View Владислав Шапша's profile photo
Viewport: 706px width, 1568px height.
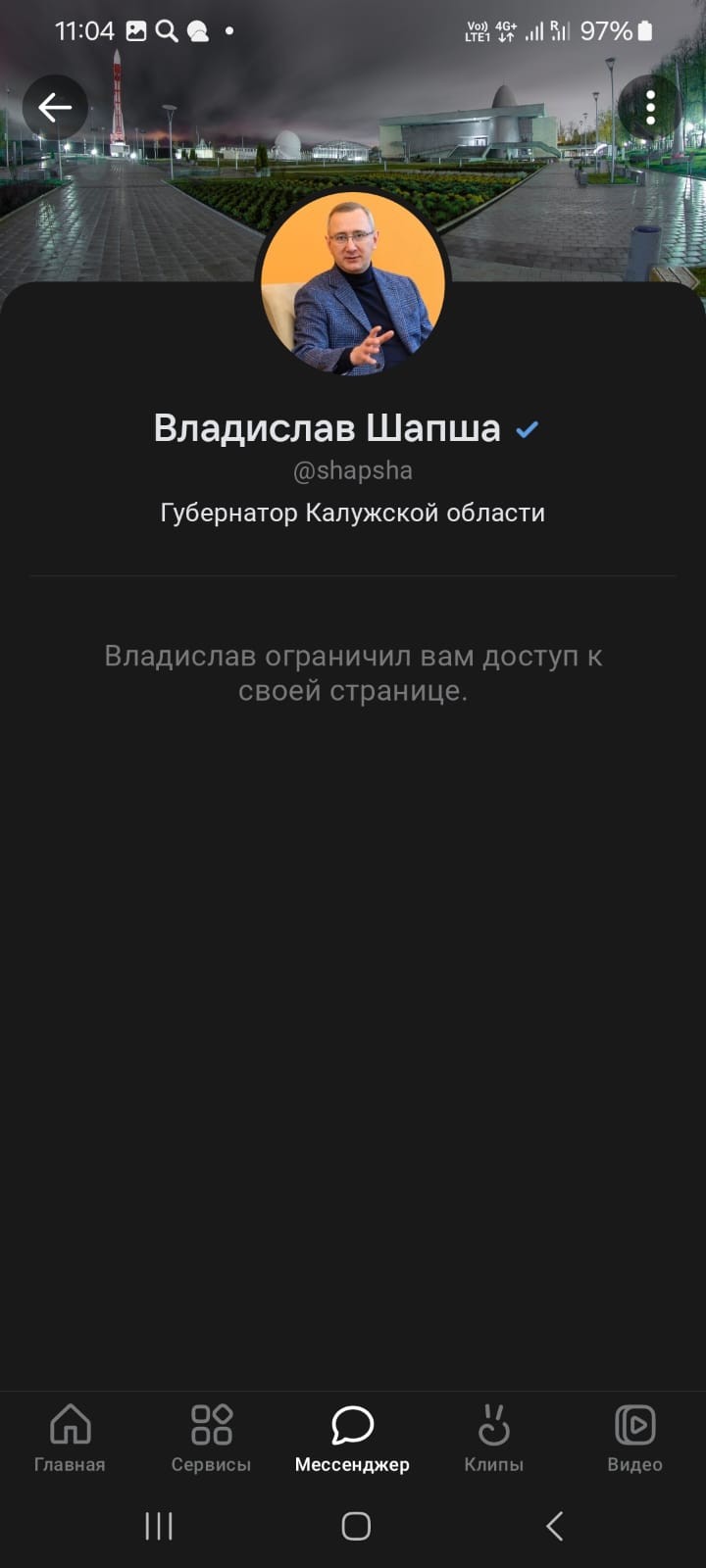click(x=353, y=283)
